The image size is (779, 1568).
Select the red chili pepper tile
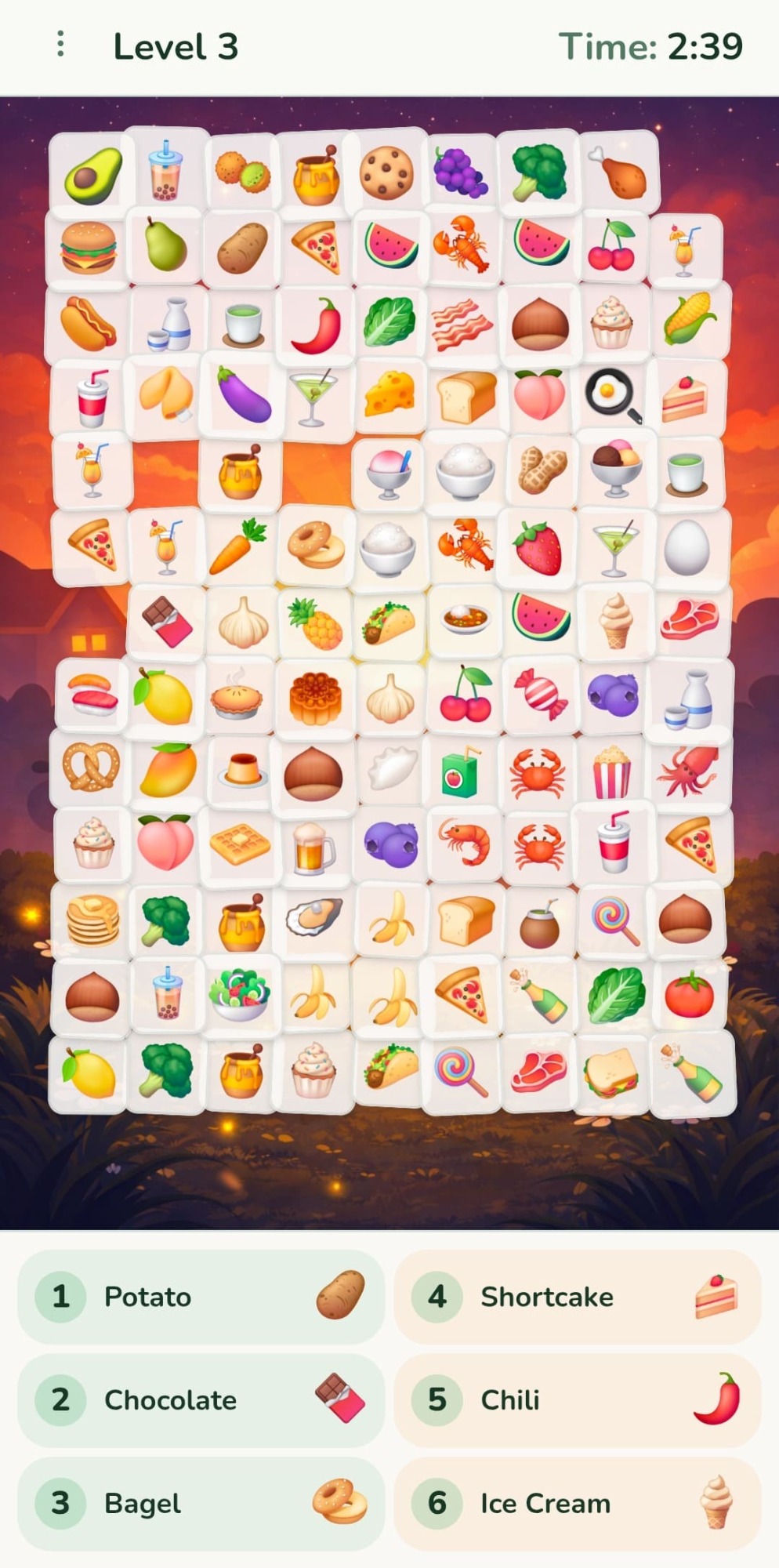coord(317,325)
